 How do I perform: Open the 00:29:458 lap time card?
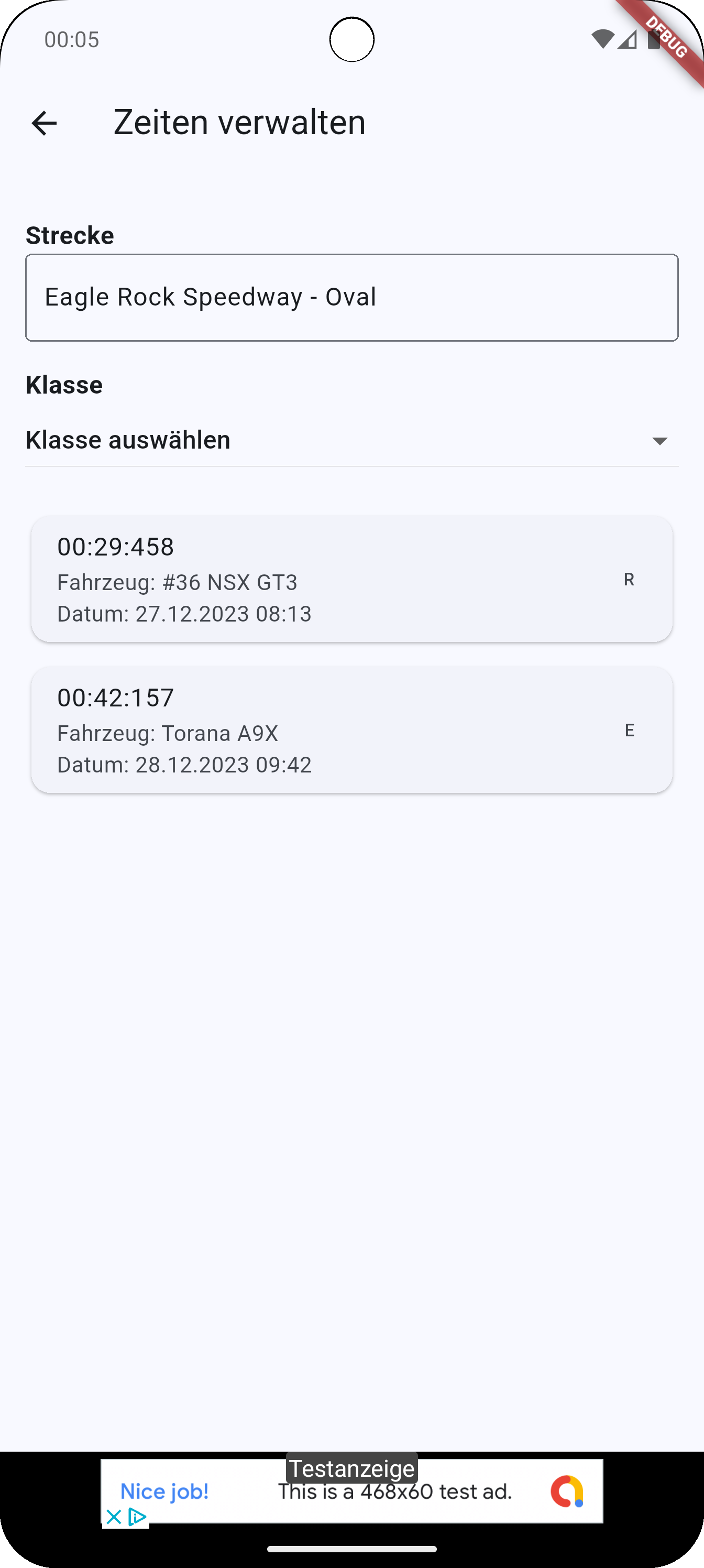(x=351, y=579)
